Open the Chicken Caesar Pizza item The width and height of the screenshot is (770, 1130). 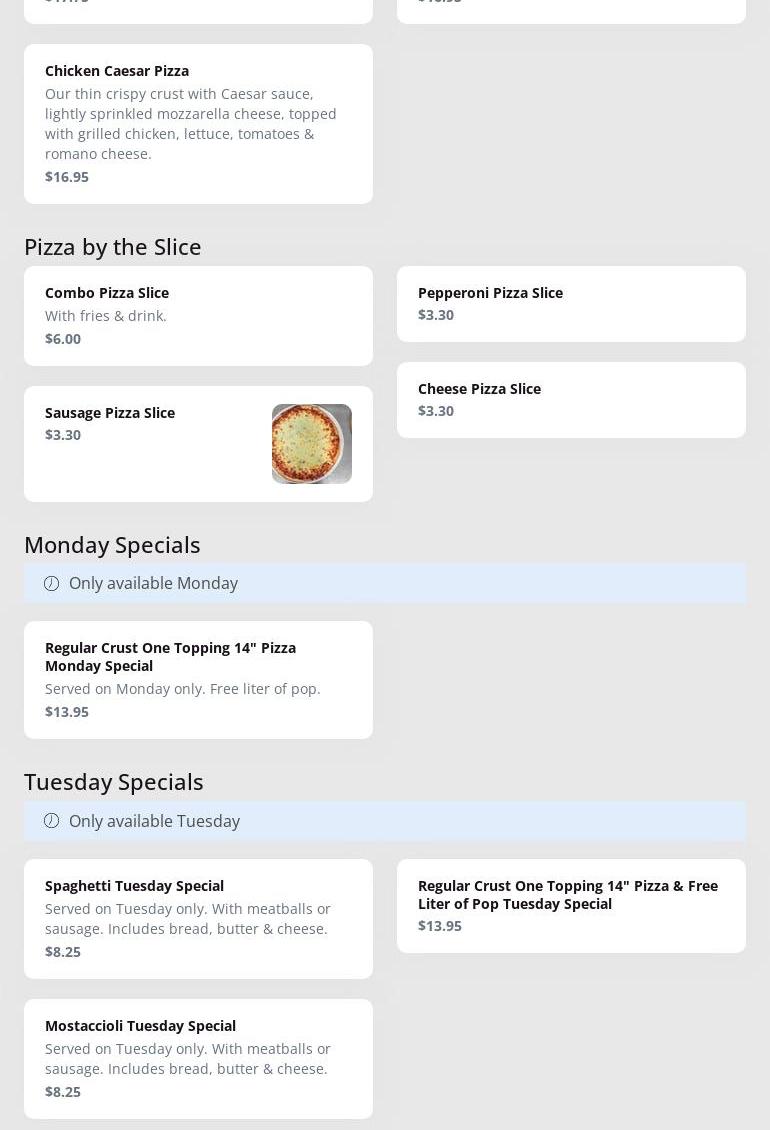click(198, 123)
